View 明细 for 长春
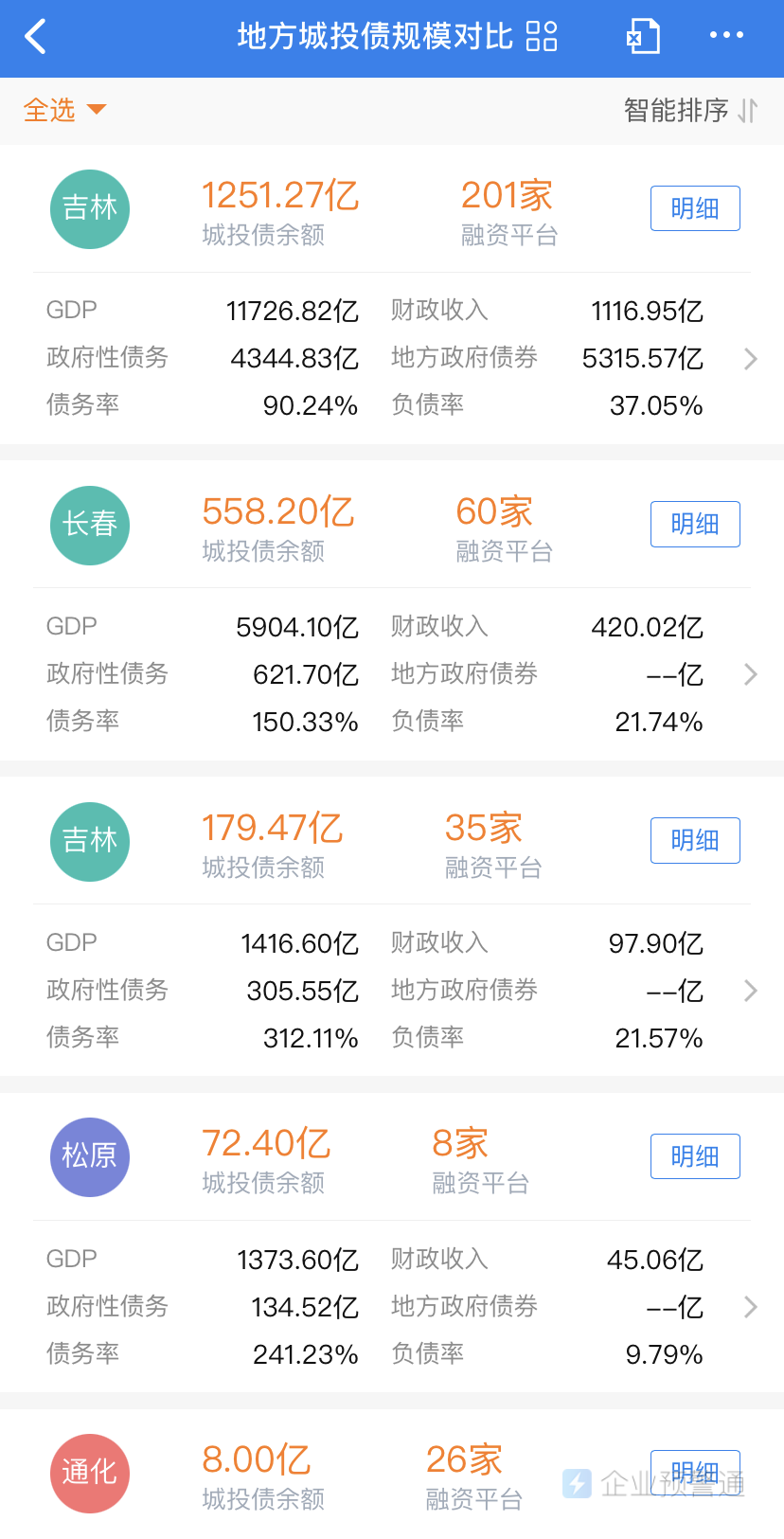 click(694, 525)
